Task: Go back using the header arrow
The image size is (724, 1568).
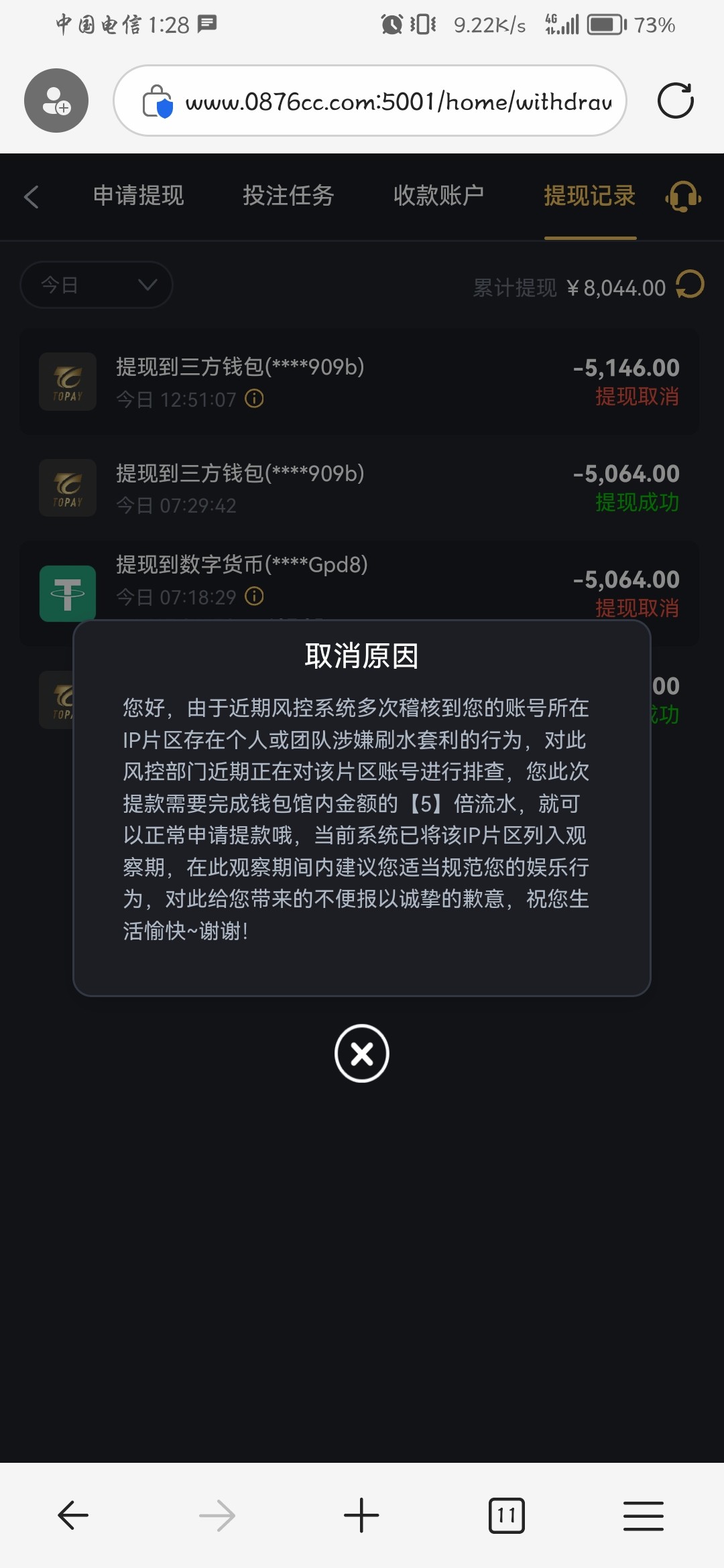Action: pyautogui.click(x=31, y=196)
